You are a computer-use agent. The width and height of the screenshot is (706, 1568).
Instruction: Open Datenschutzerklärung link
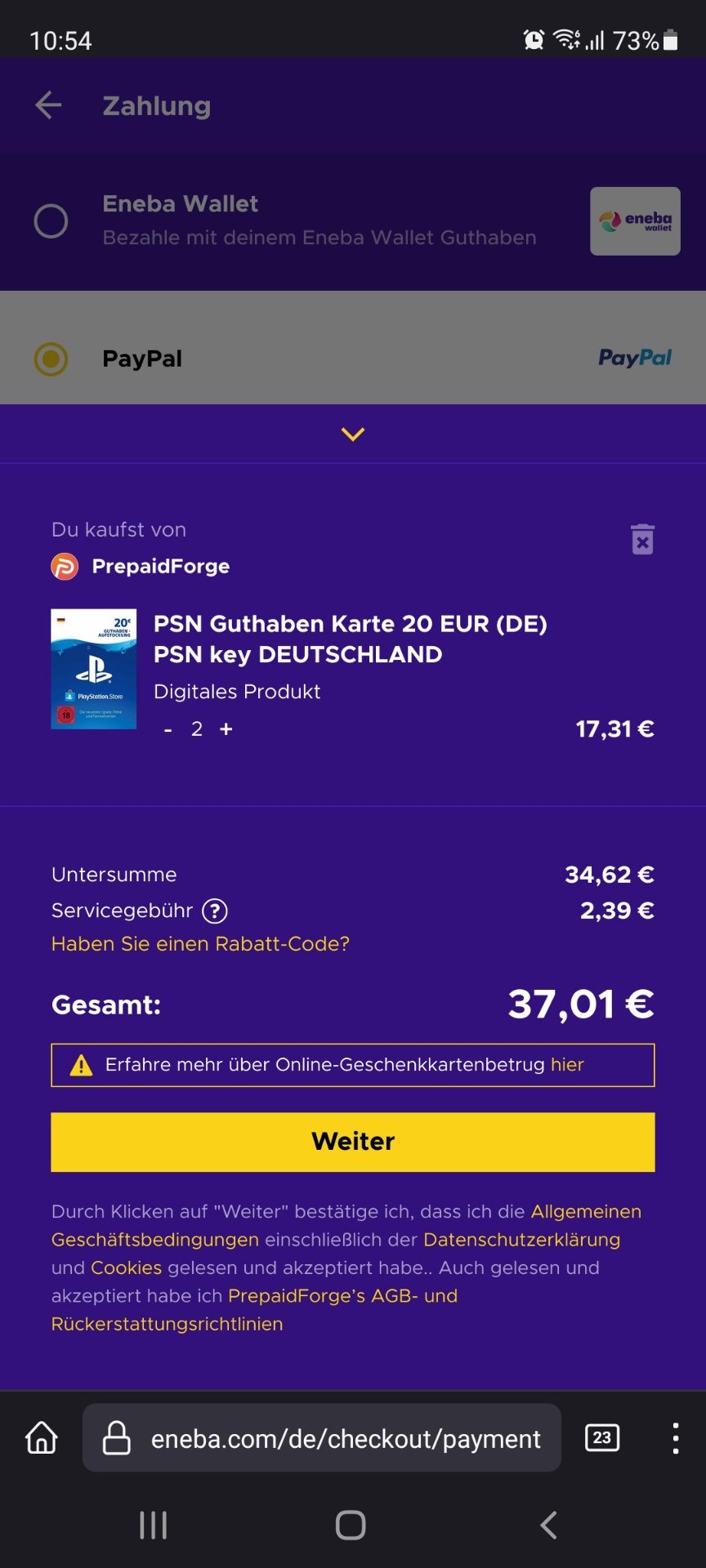click(x=521, y=1240)
